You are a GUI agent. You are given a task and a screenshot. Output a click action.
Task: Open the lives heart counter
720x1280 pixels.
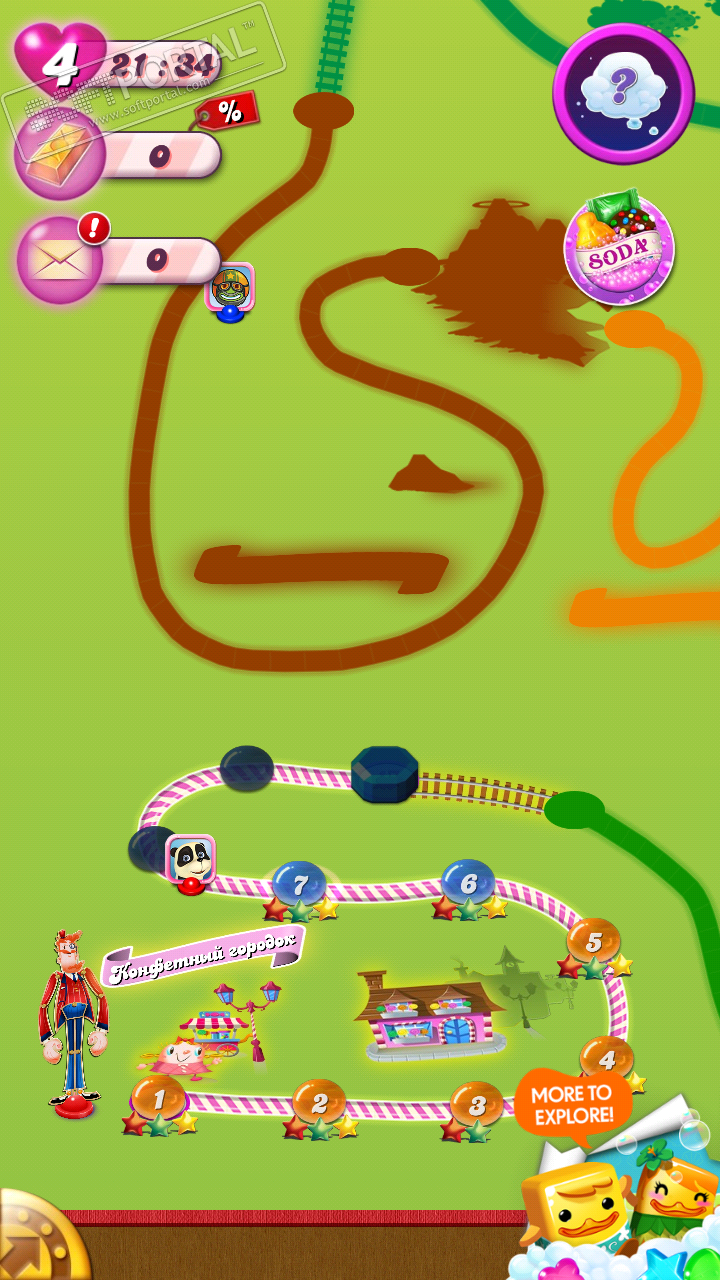pos(62,63)
